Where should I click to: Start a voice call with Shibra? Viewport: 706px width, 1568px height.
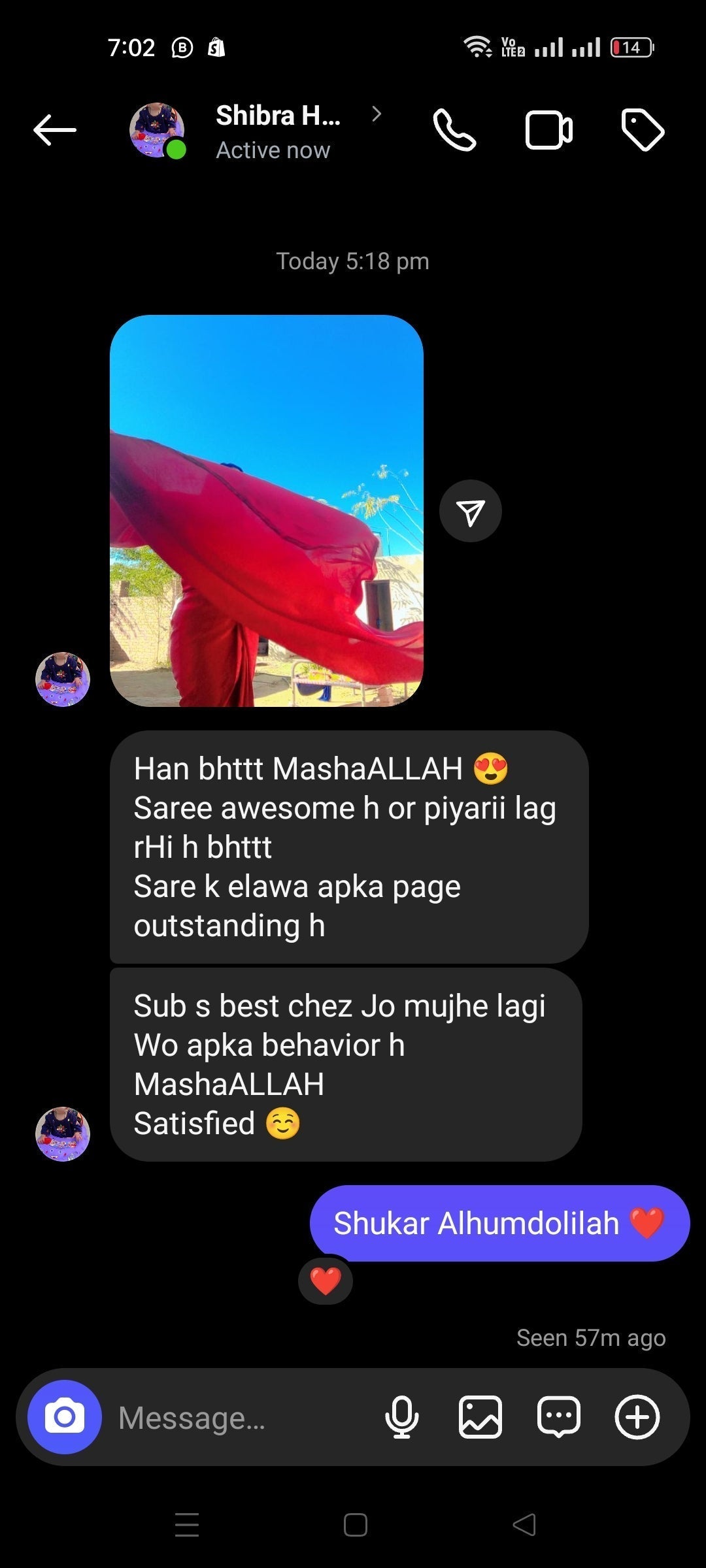(454, 130)
